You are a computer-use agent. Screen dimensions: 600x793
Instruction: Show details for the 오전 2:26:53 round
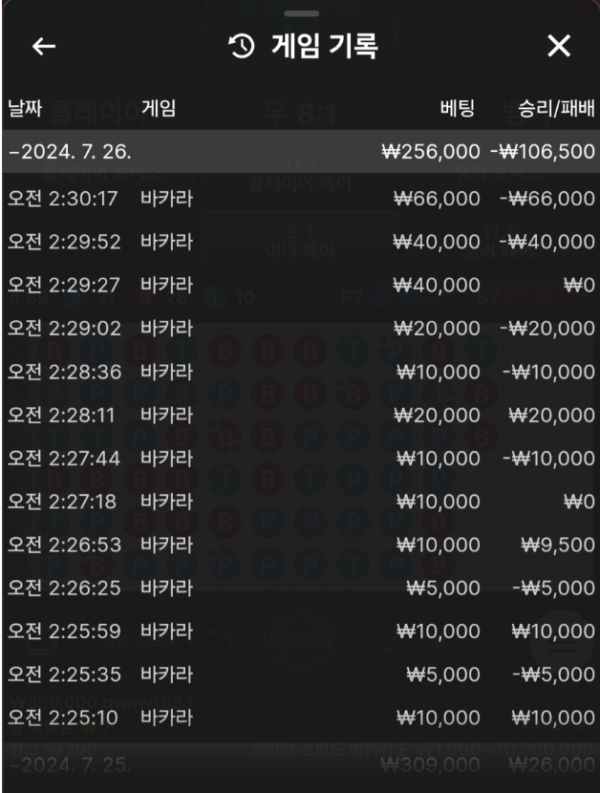click(300, 544)
